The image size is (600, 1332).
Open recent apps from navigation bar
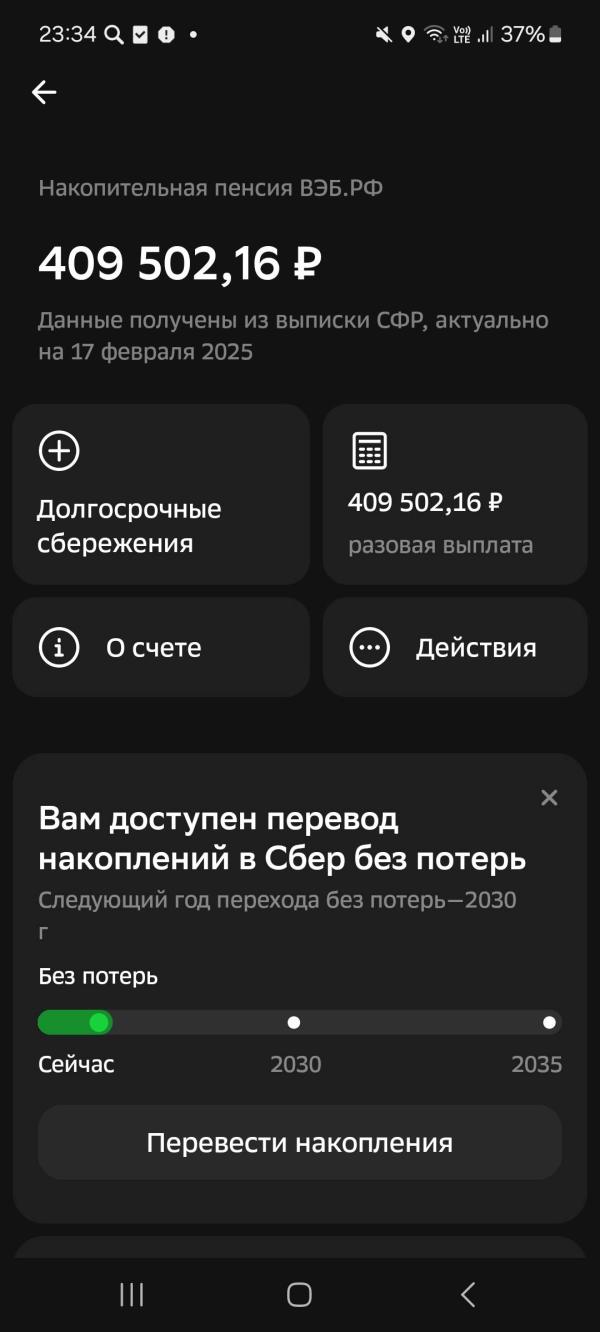coord(132,1295)
